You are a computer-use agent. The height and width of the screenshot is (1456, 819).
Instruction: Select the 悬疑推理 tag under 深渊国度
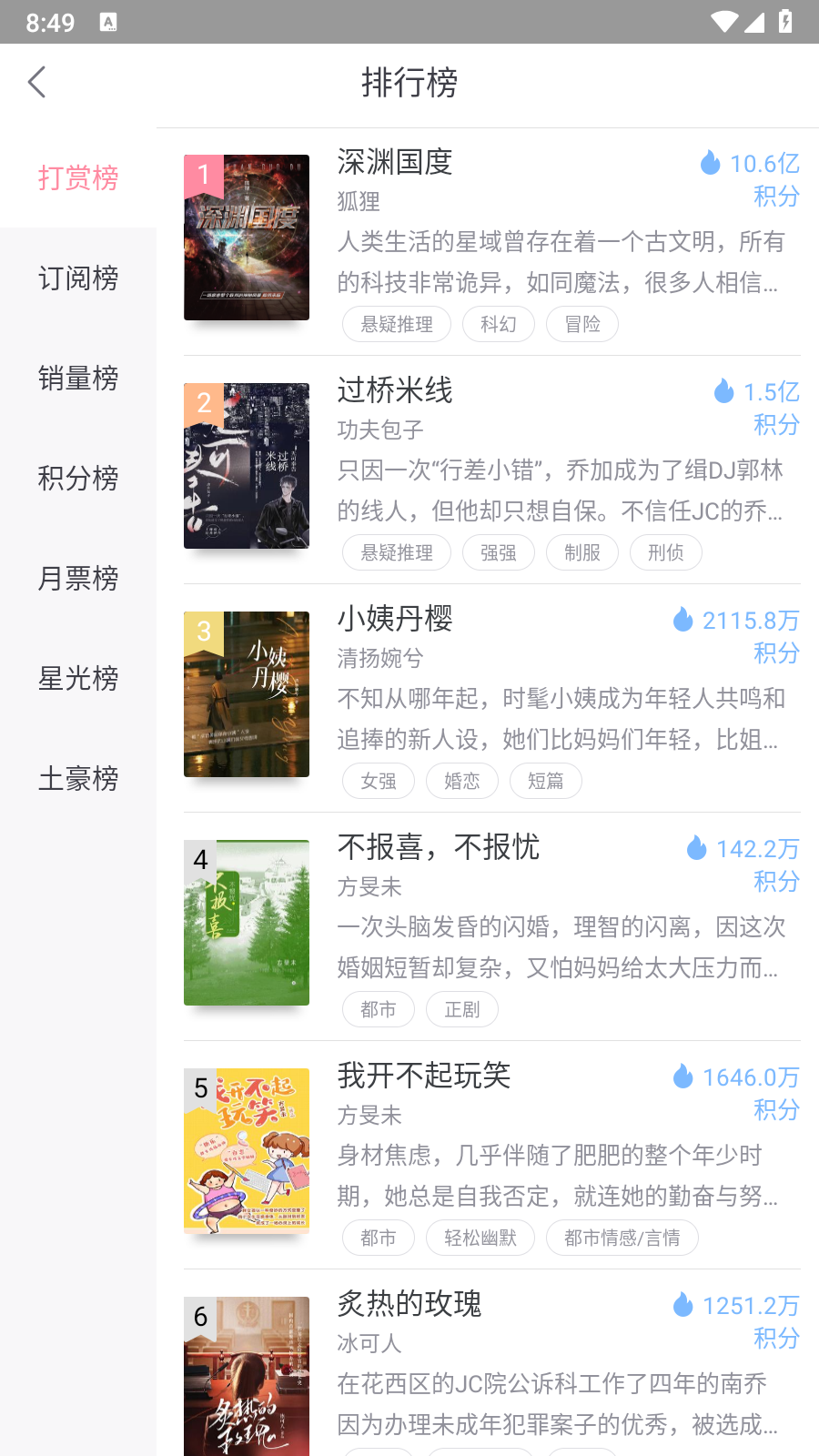(396, 324)
